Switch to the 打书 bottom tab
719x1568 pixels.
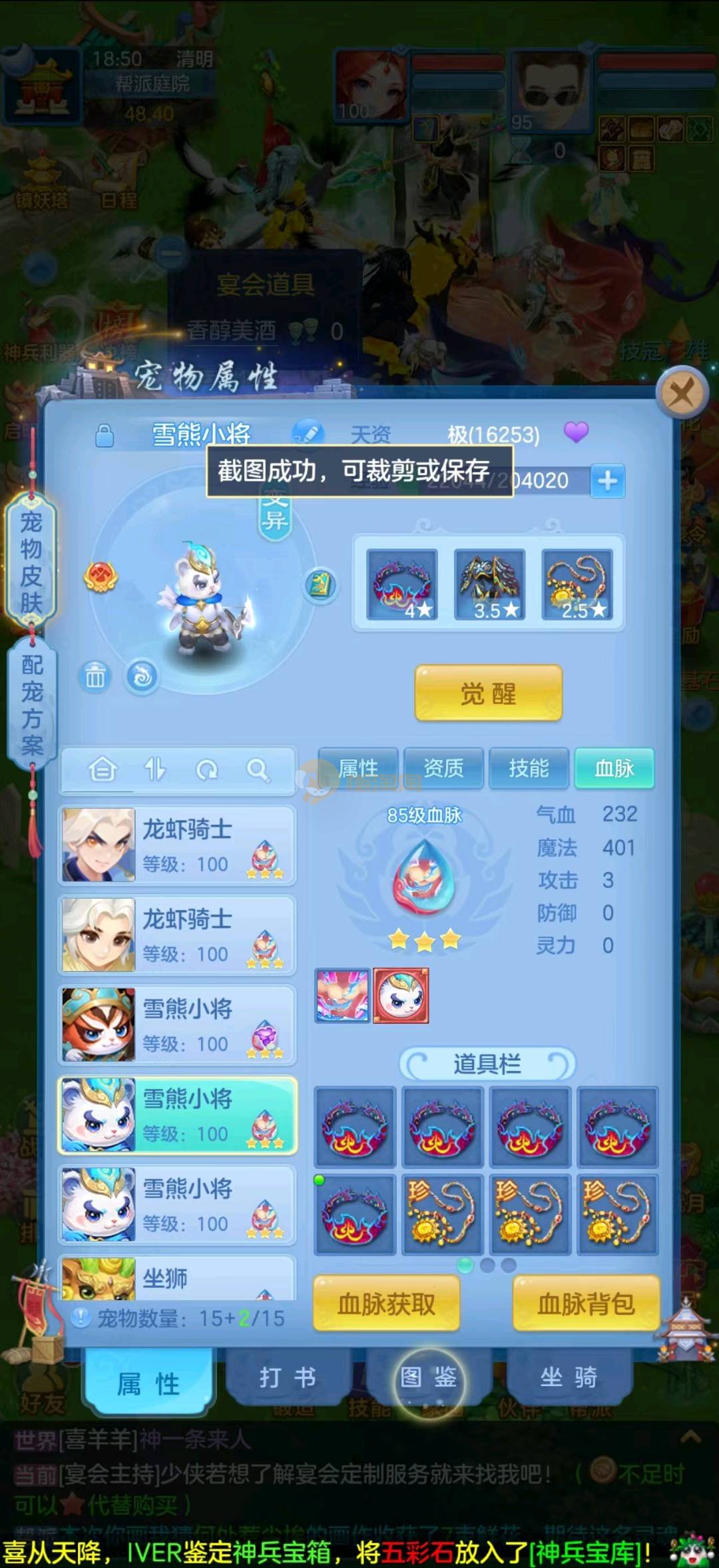[x=288, y=1377]
